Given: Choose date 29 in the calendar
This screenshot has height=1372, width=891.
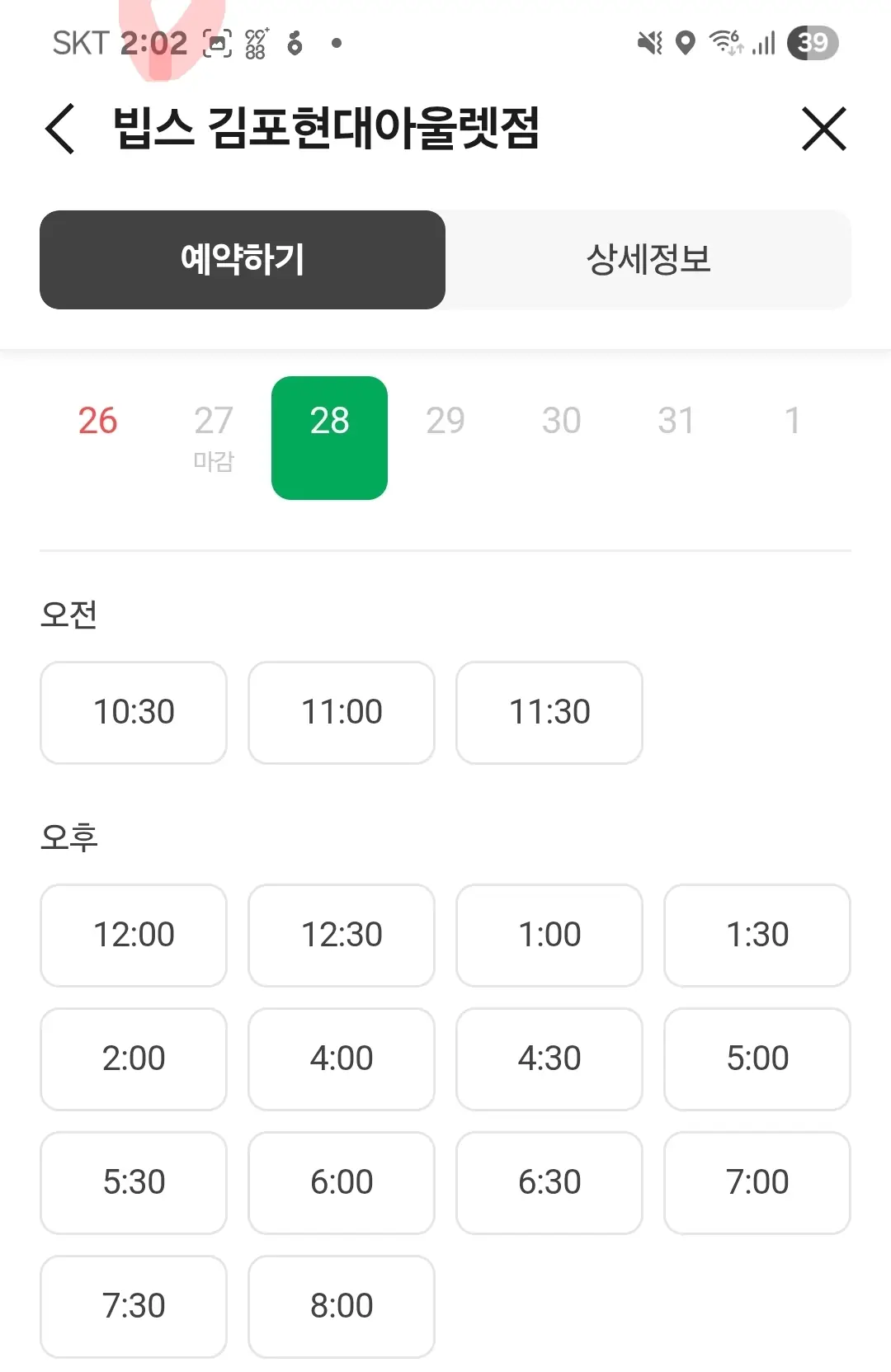Looking at the screenshot, I should [x=445, y=422].
